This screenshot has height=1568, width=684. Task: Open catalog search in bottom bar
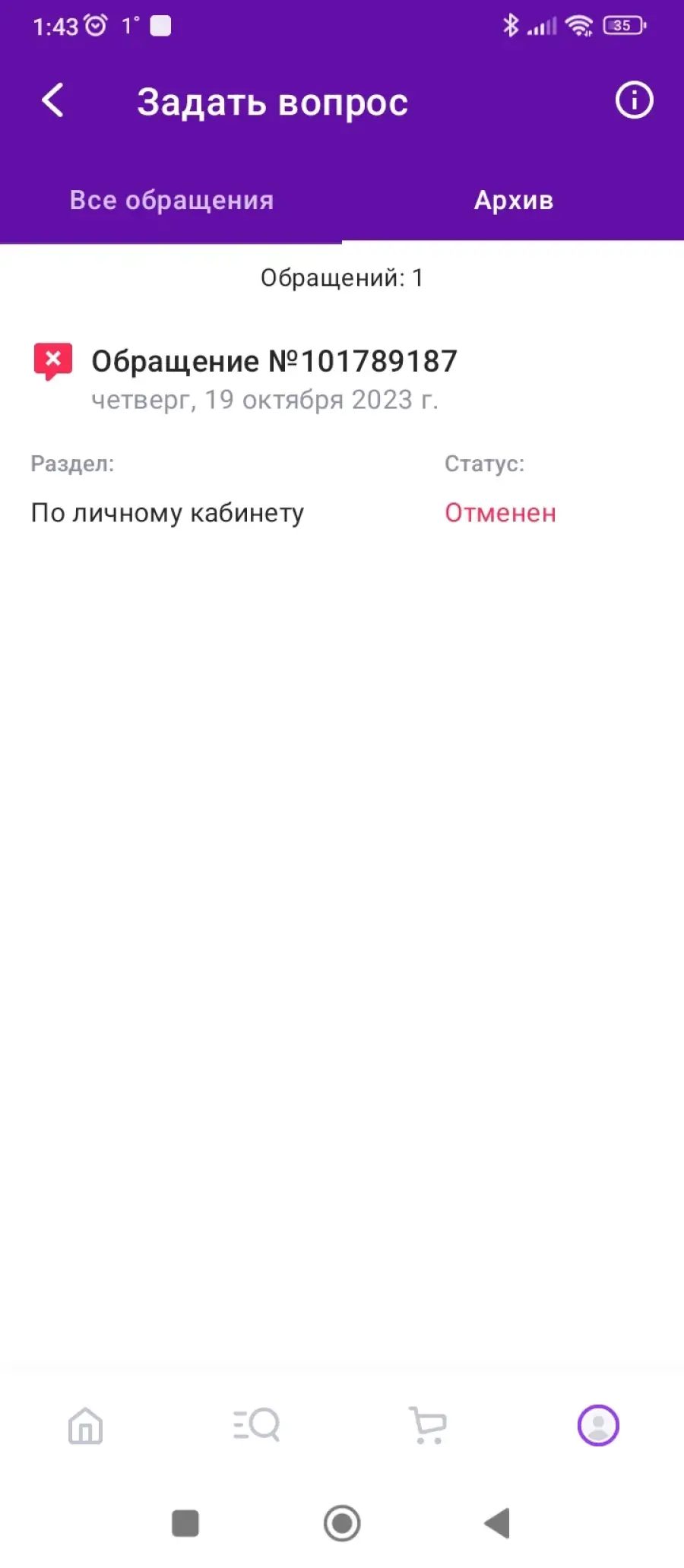[x=256, y=1424]
